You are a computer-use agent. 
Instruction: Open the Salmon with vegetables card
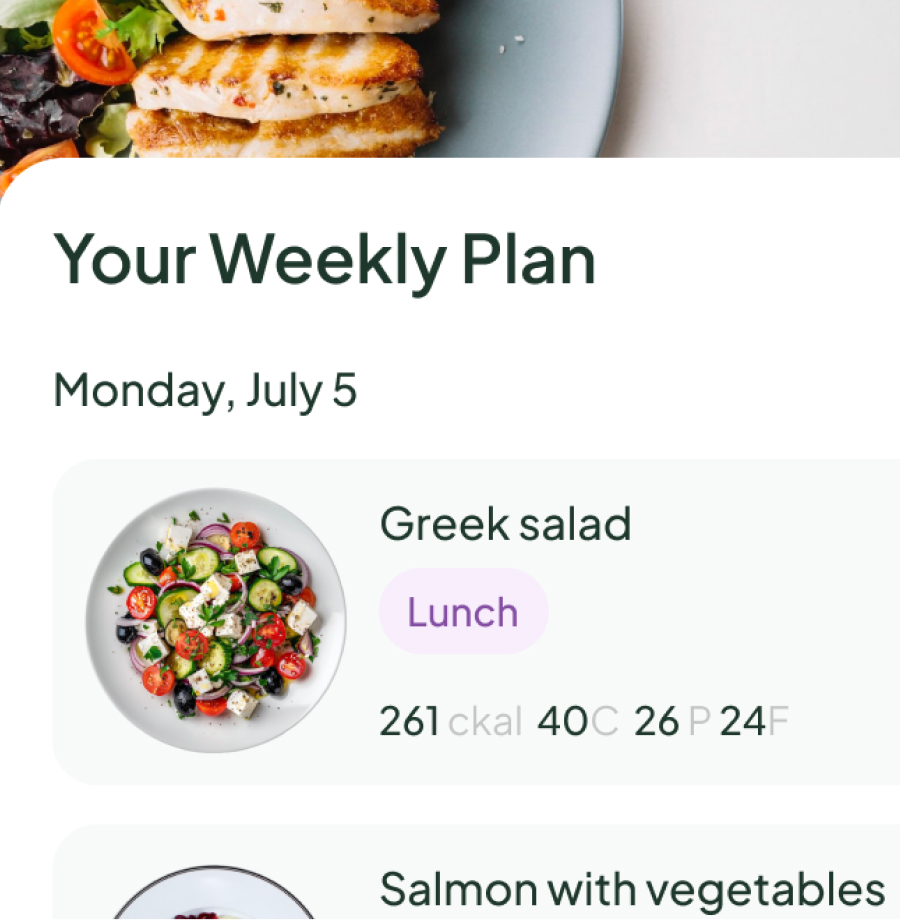coord(632,888)
